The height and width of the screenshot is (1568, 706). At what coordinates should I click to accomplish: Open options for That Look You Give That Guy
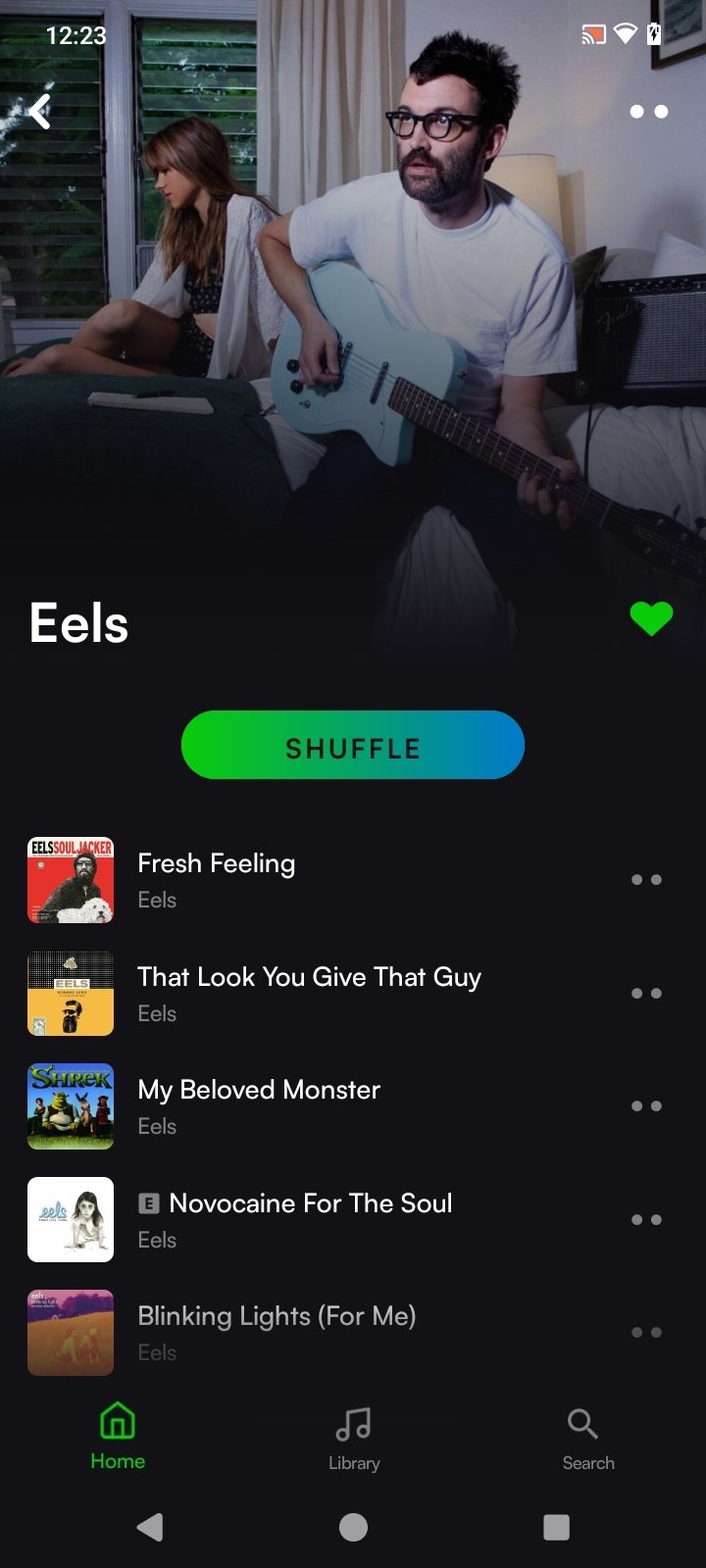(646, 994)
